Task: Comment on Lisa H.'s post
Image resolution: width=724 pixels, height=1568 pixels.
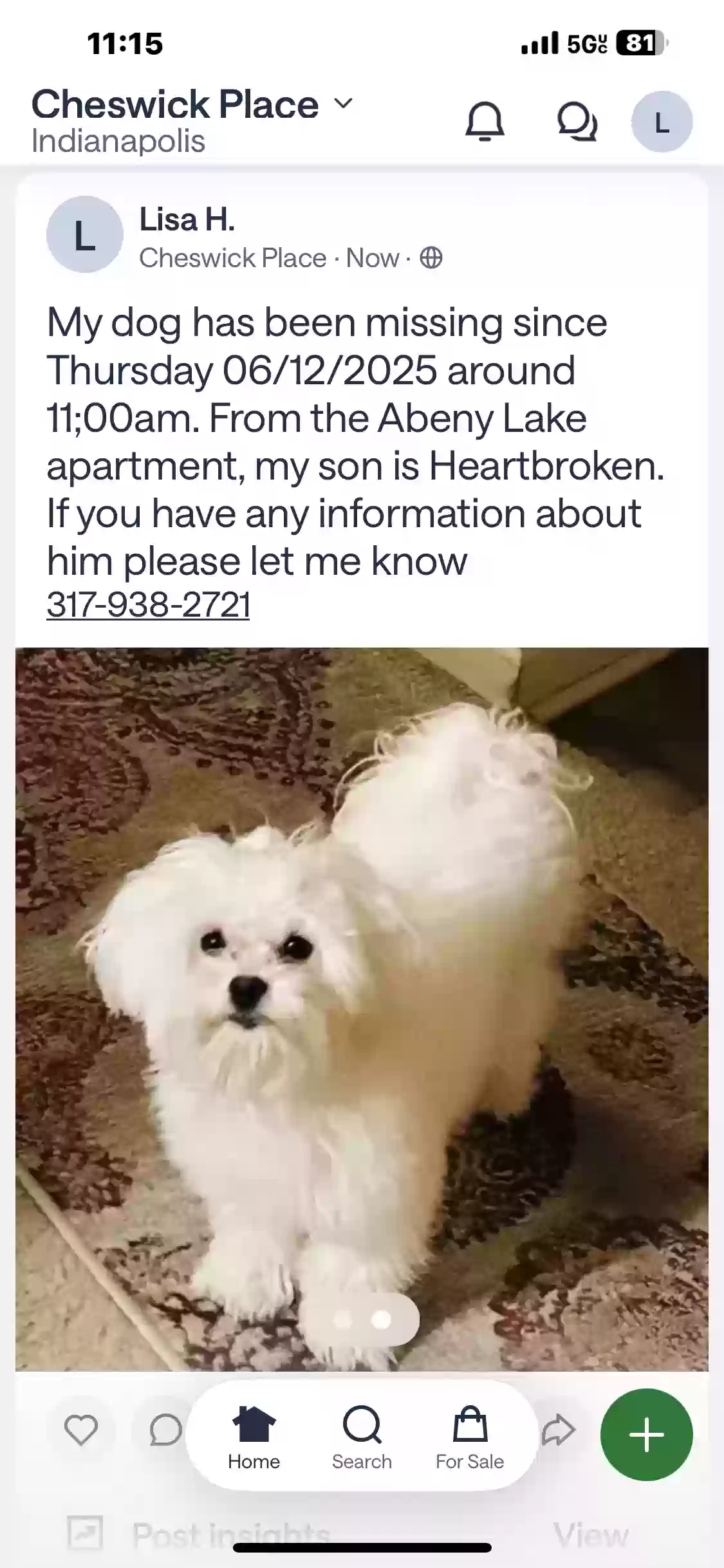Action: tap(163, 1430)
